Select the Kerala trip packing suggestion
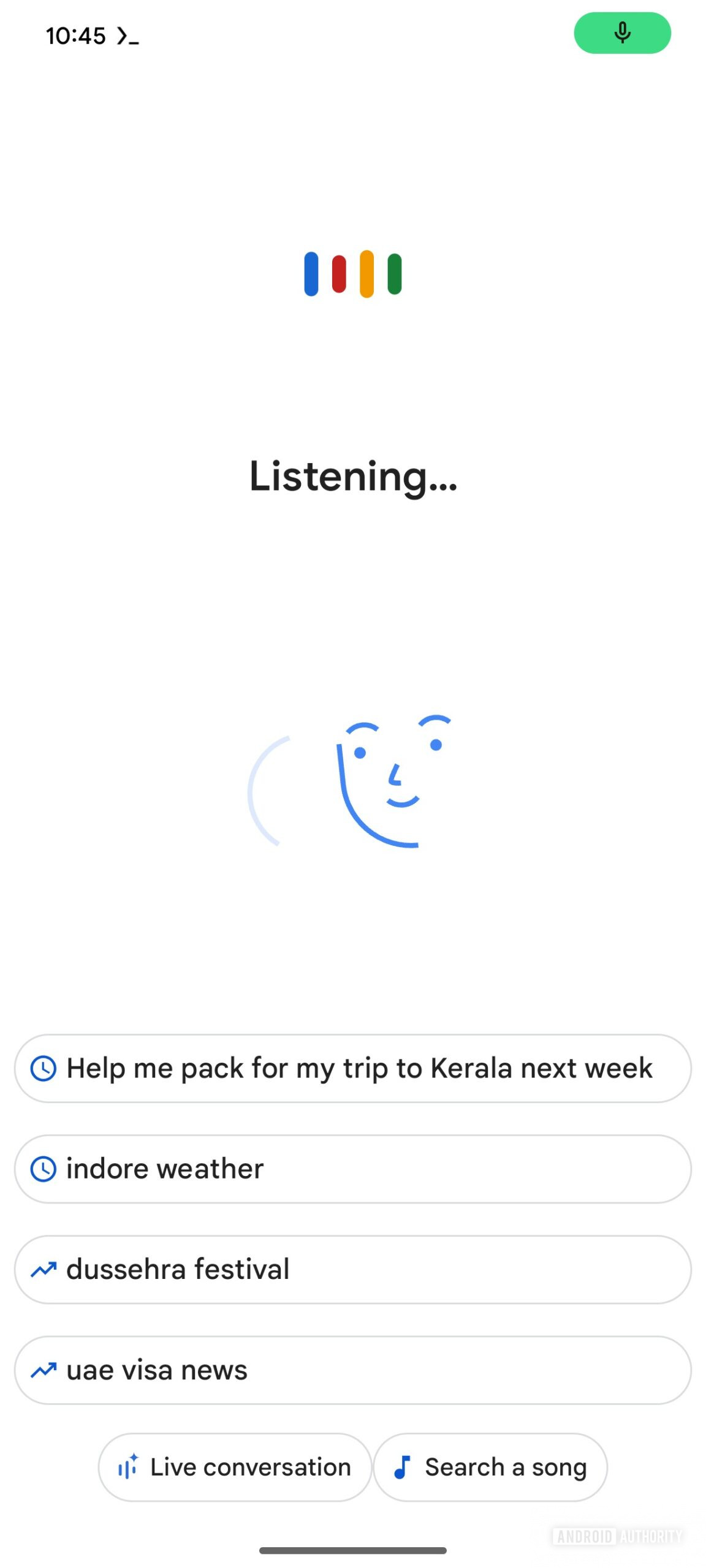Image resolution: width=706 pixels, height=1568 pixels. [x=353, y=1068]
